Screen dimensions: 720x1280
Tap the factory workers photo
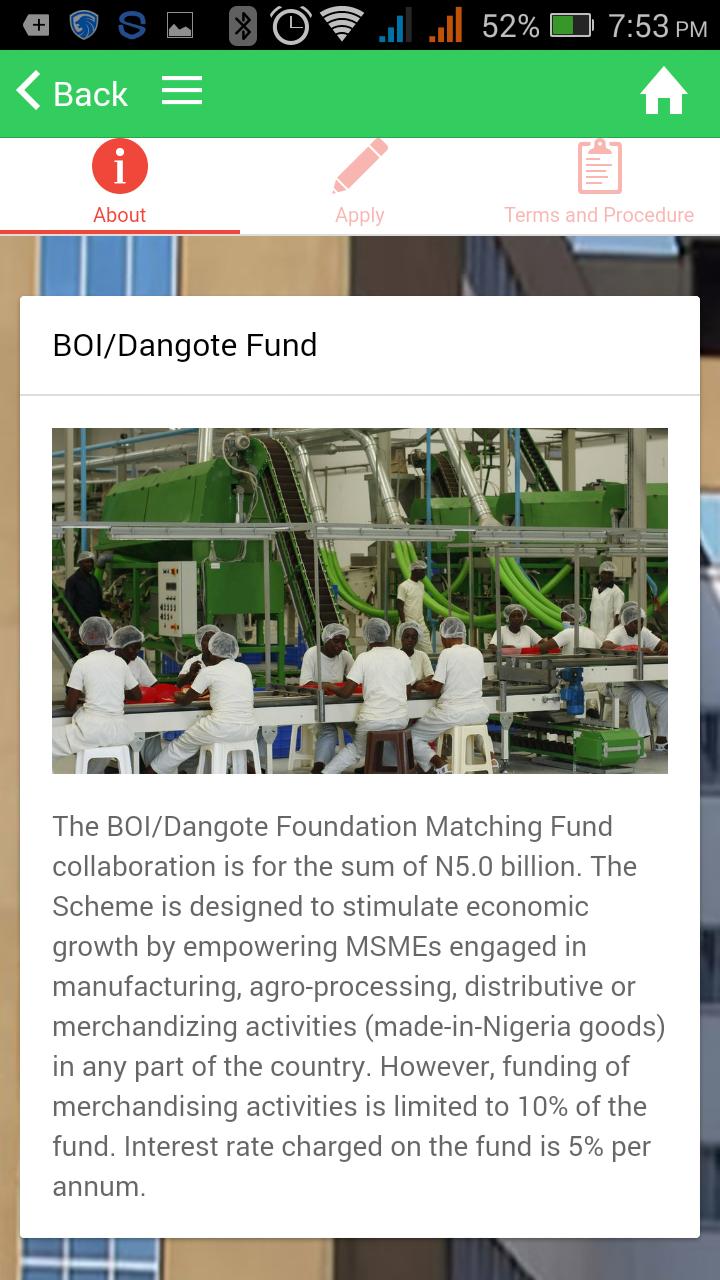(360, 600)
